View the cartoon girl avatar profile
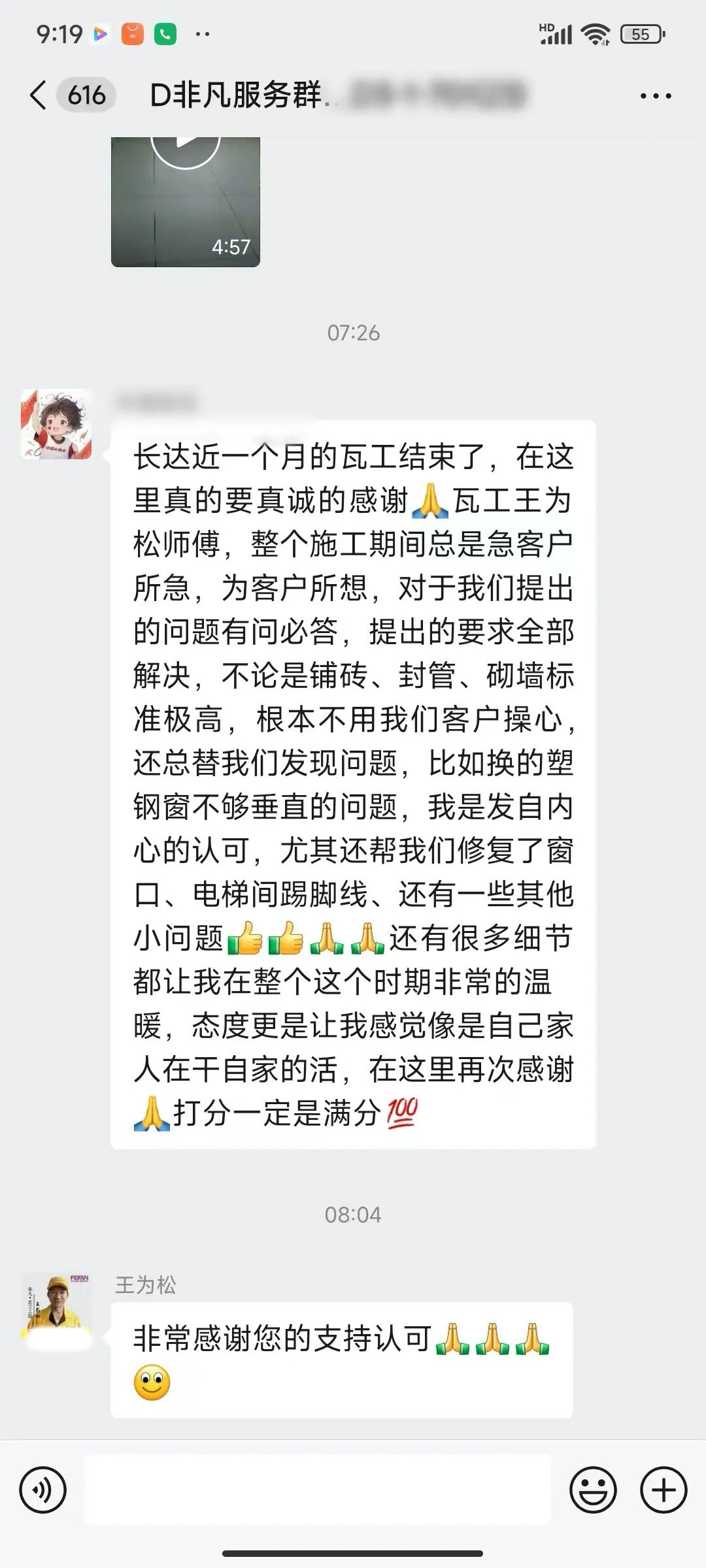This screenshot has height=1568, width=706. coord(56,424)
